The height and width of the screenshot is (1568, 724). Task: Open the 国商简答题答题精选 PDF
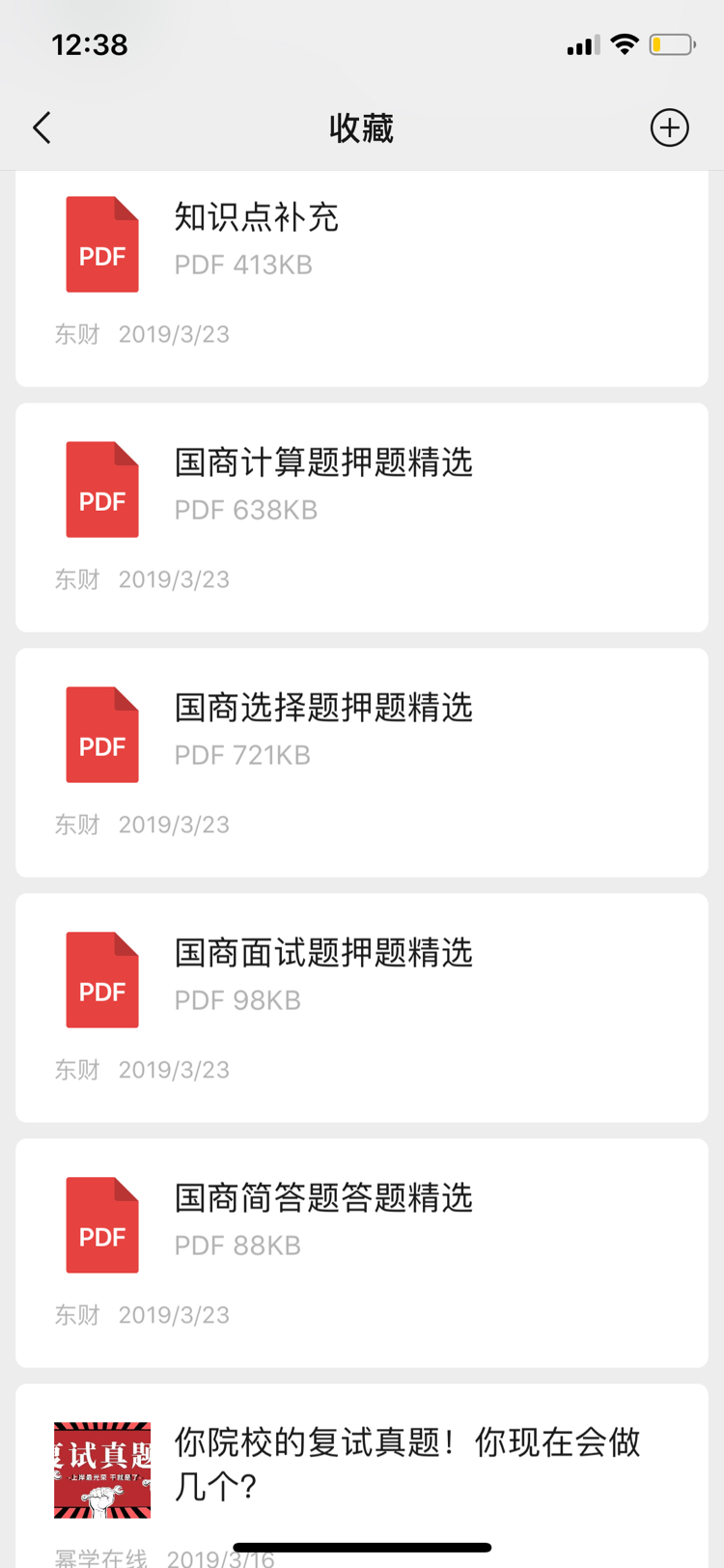pos(362,1253)
